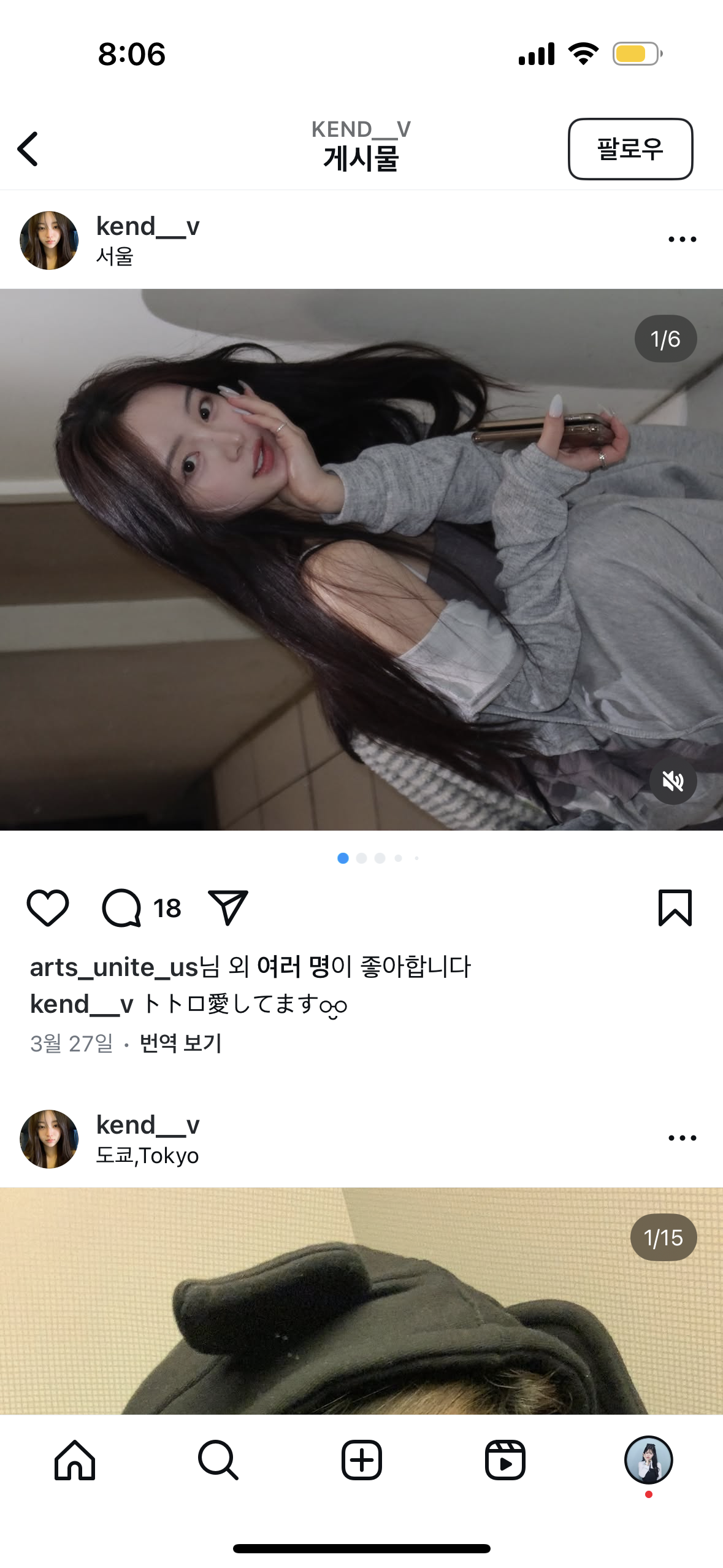Open options menu for the Tokyo post
This screenshot has width=723, height=1568.
682,1138
